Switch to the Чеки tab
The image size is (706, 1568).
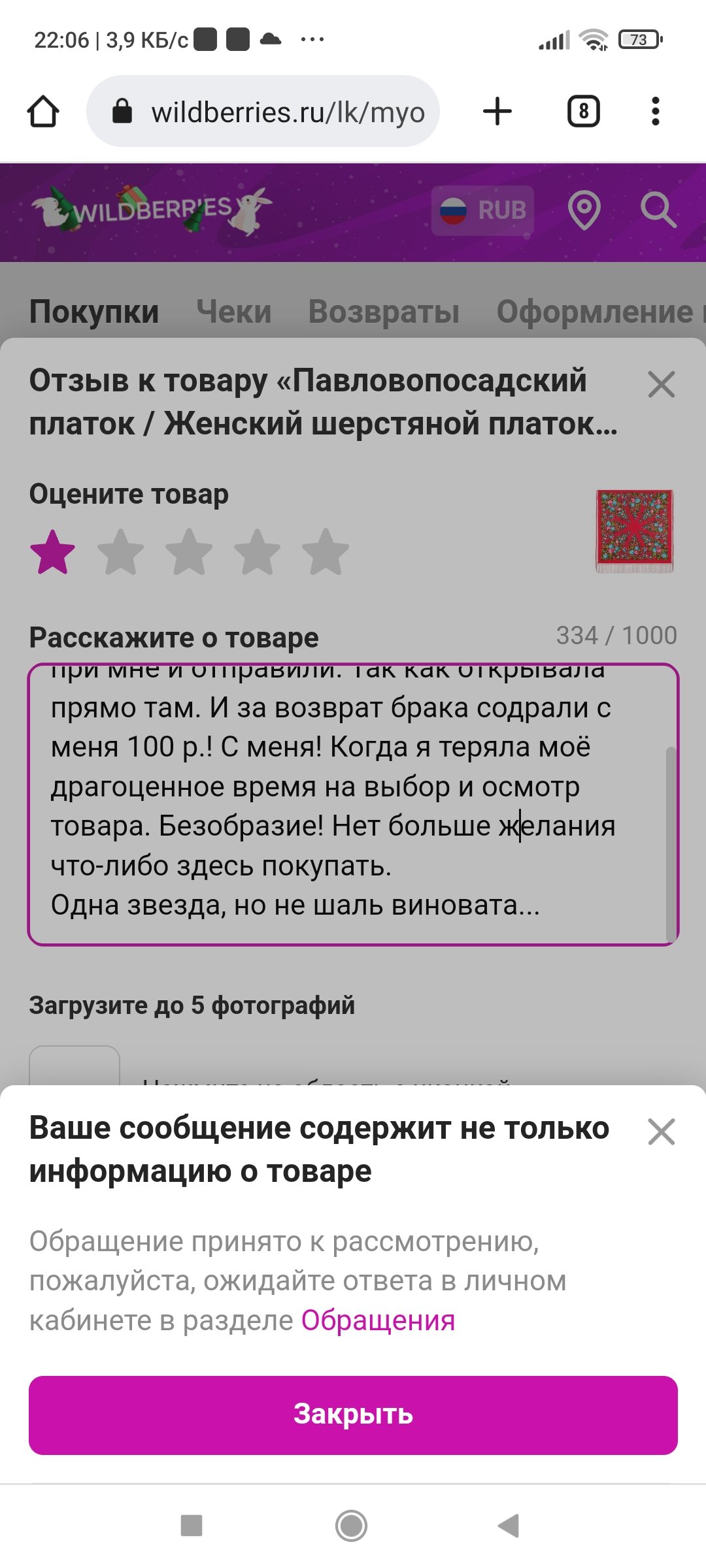pyautogui.click(x=234, y=311)
